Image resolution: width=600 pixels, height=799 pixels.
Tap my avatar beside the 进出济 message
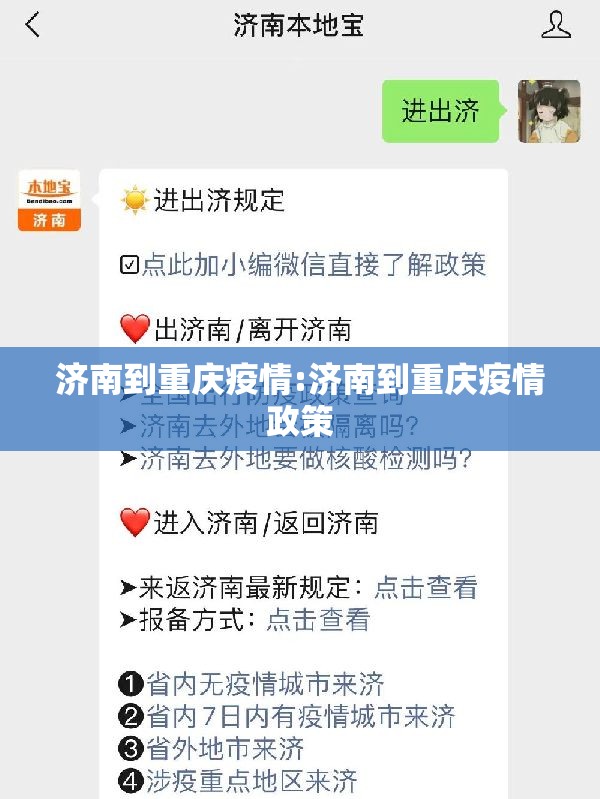point(549,111)
